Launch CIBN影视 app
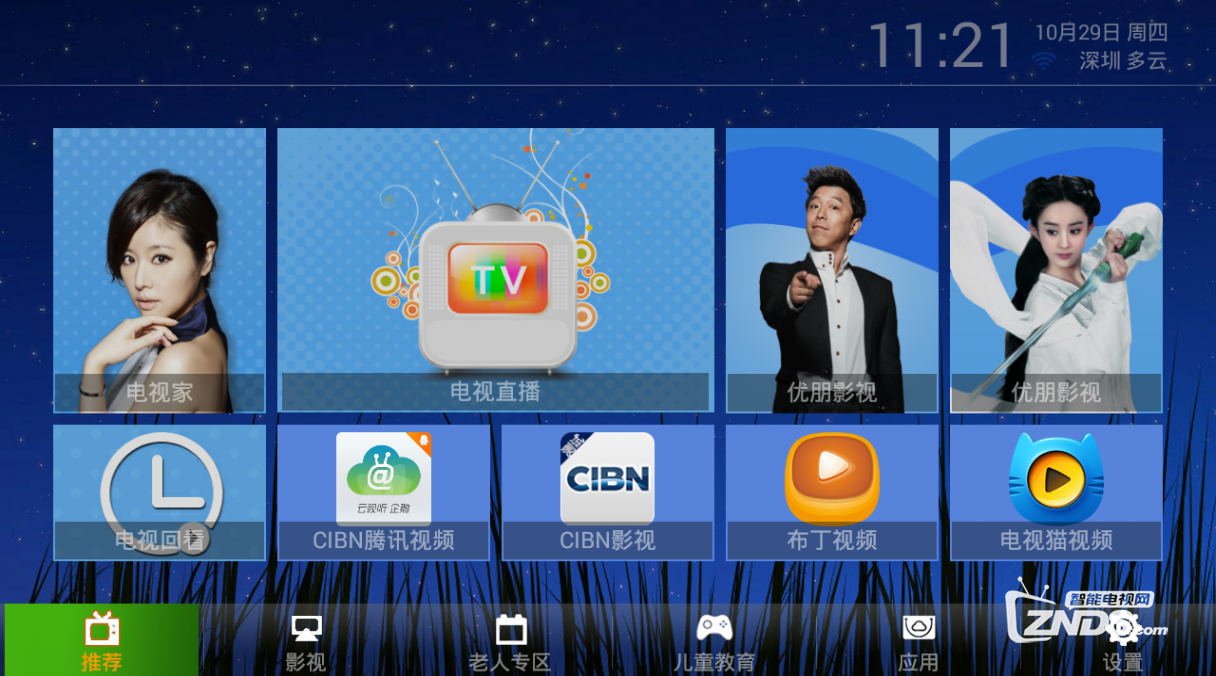 [607, 492]
